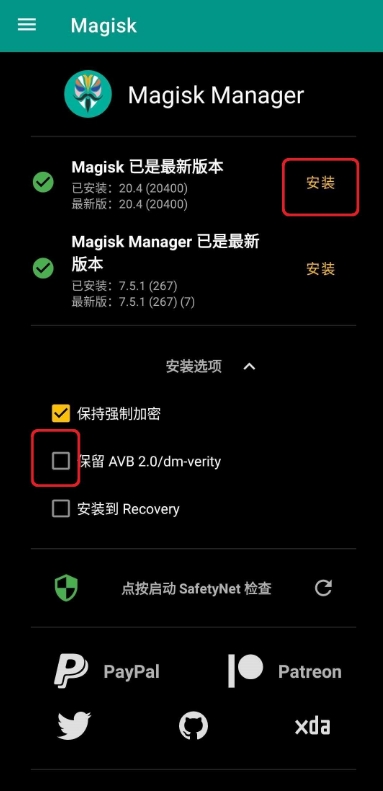Check the 安装到 Recovery option
This screenshot has width=383, height=791.
61,508
